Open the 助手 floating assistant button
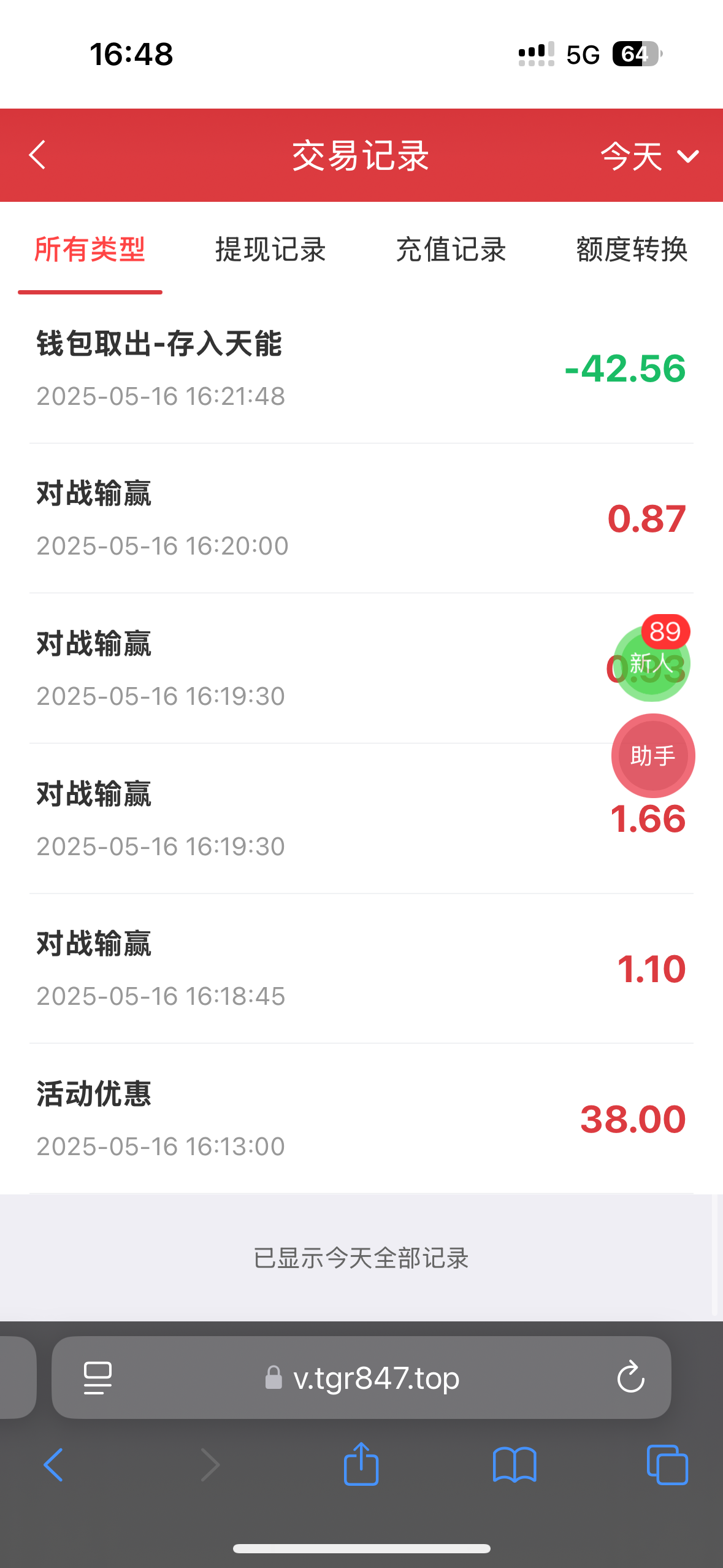The image size is (723, 1568). [652, 756]
